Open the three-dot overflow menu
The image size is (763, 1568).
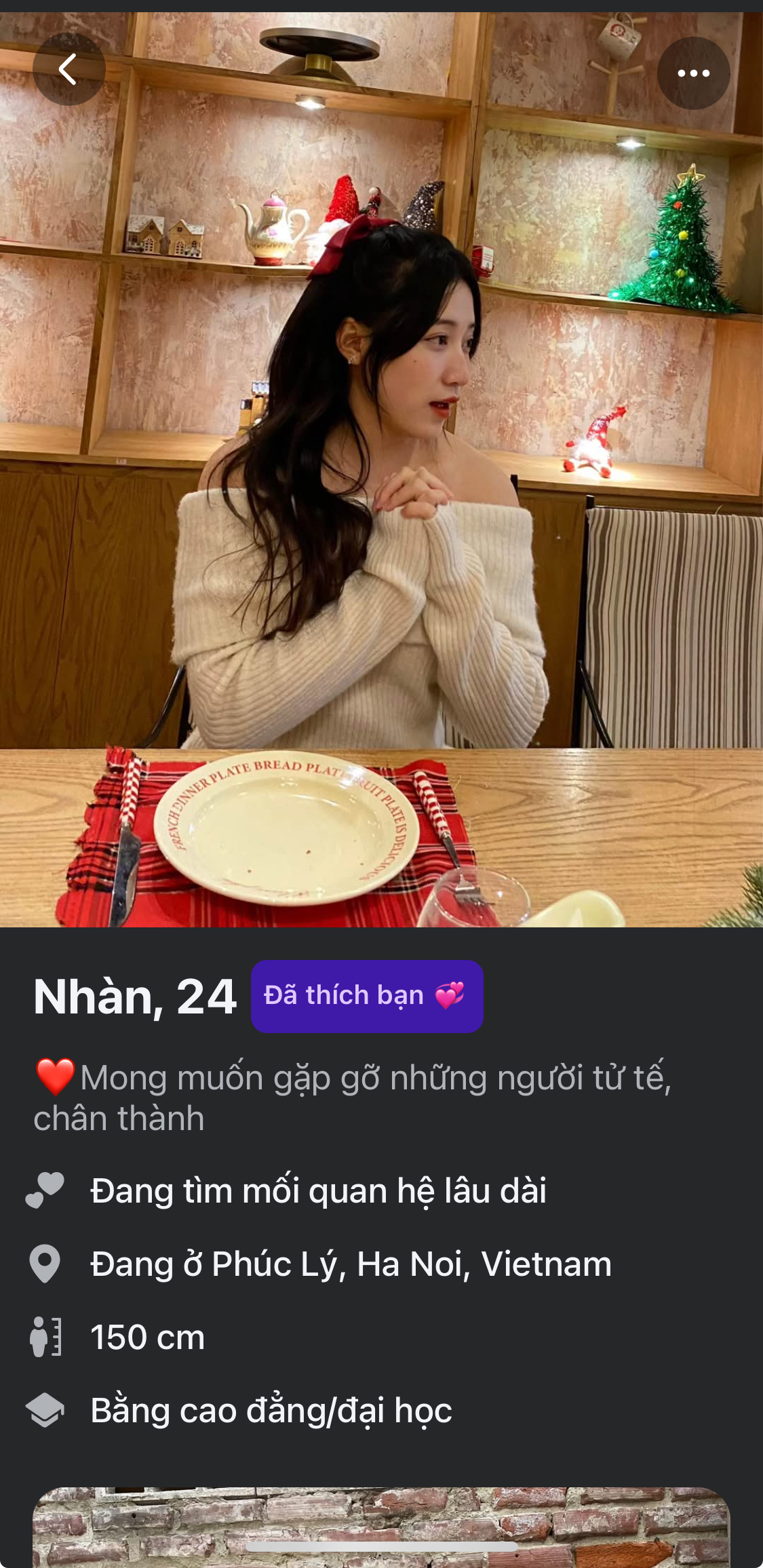pos(693,73)
